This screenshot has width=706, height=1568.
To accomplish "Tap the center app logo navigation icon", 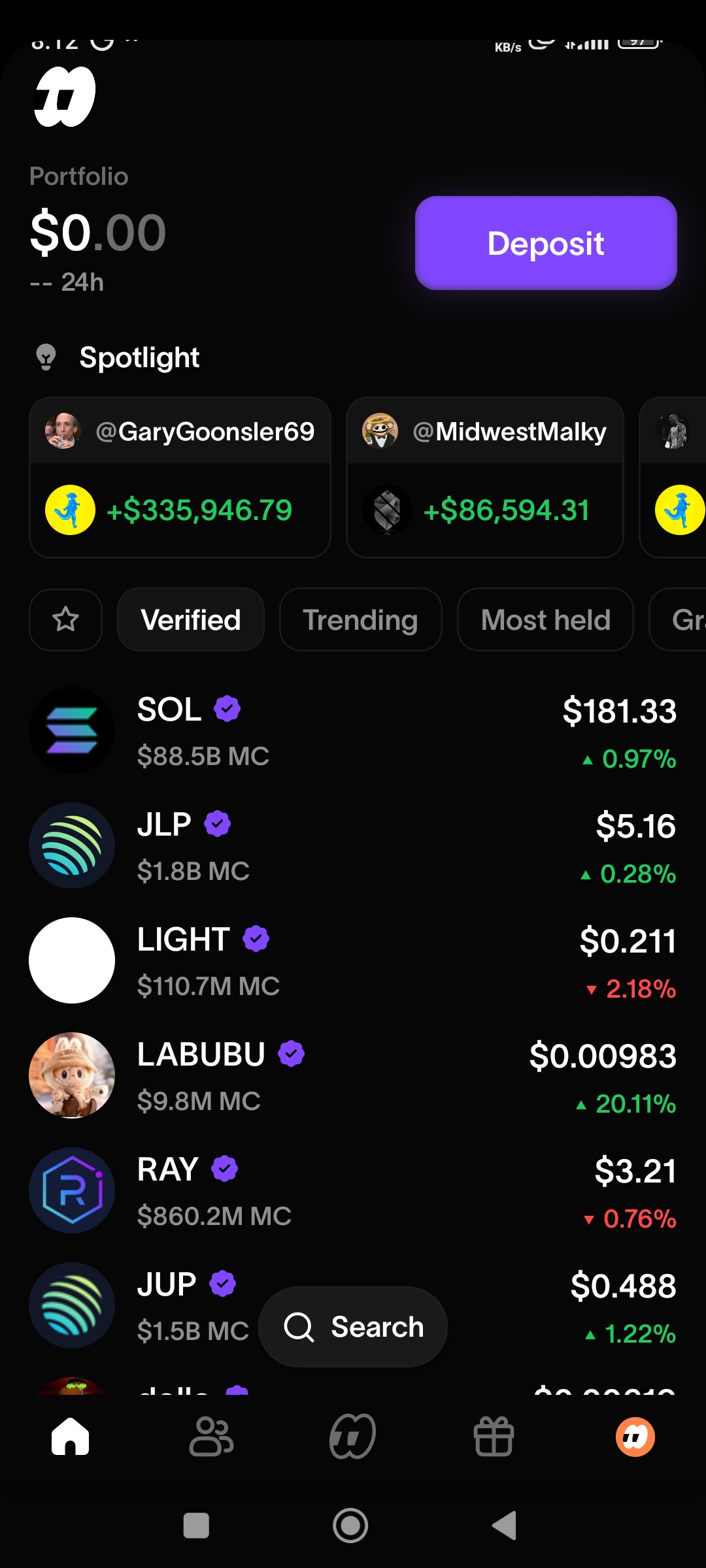I will point(352,1435).
